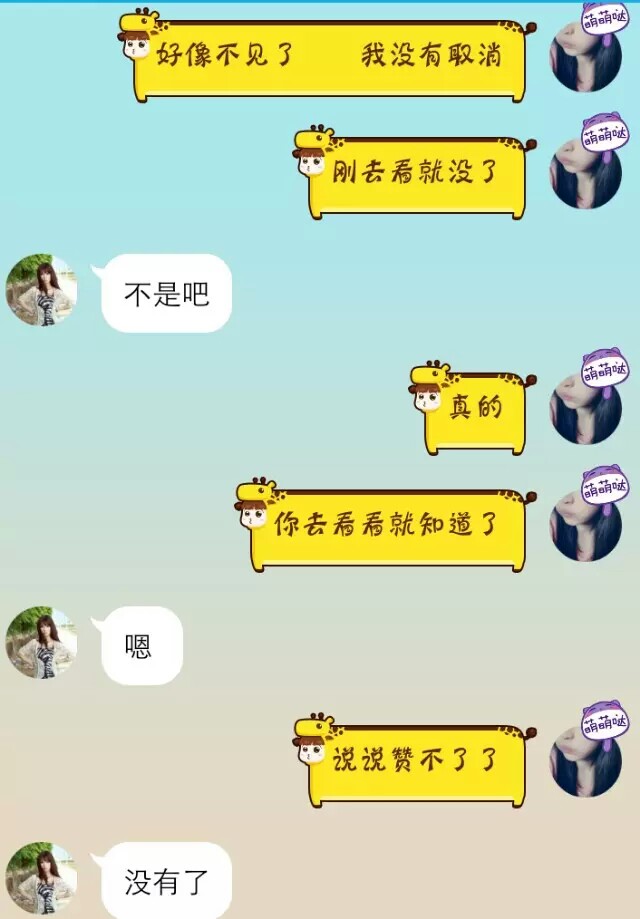Open the contact's avatar next to 不是吧
This screenshot has height=919, width=640.
(42, 290)
